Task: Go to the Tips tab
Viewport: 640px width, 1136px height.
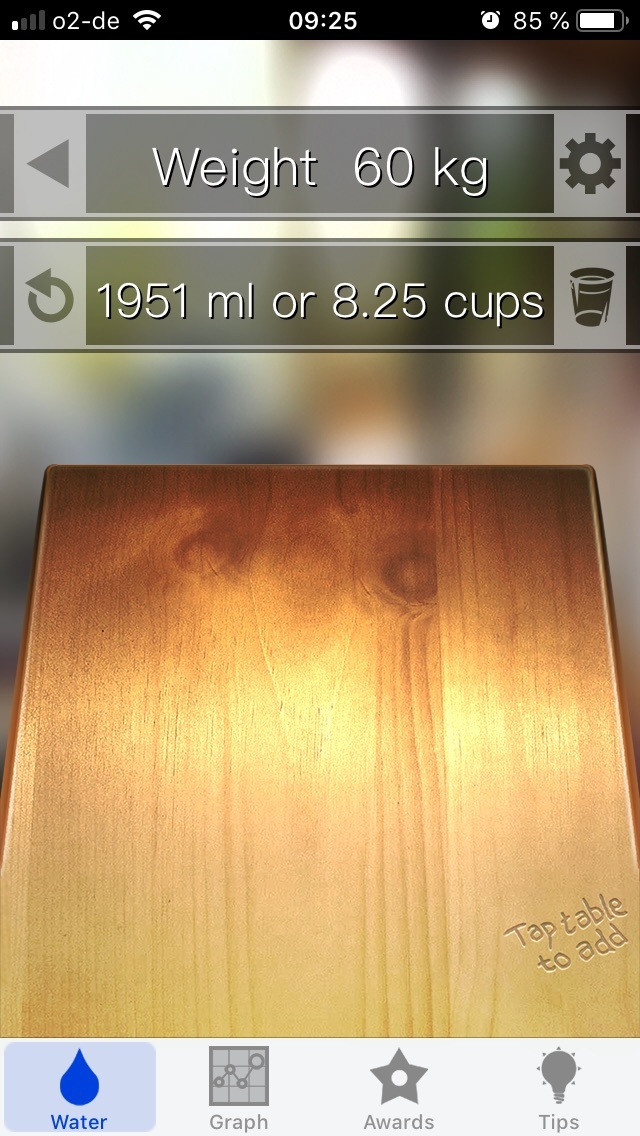Action: click(x=558, y=1088)
